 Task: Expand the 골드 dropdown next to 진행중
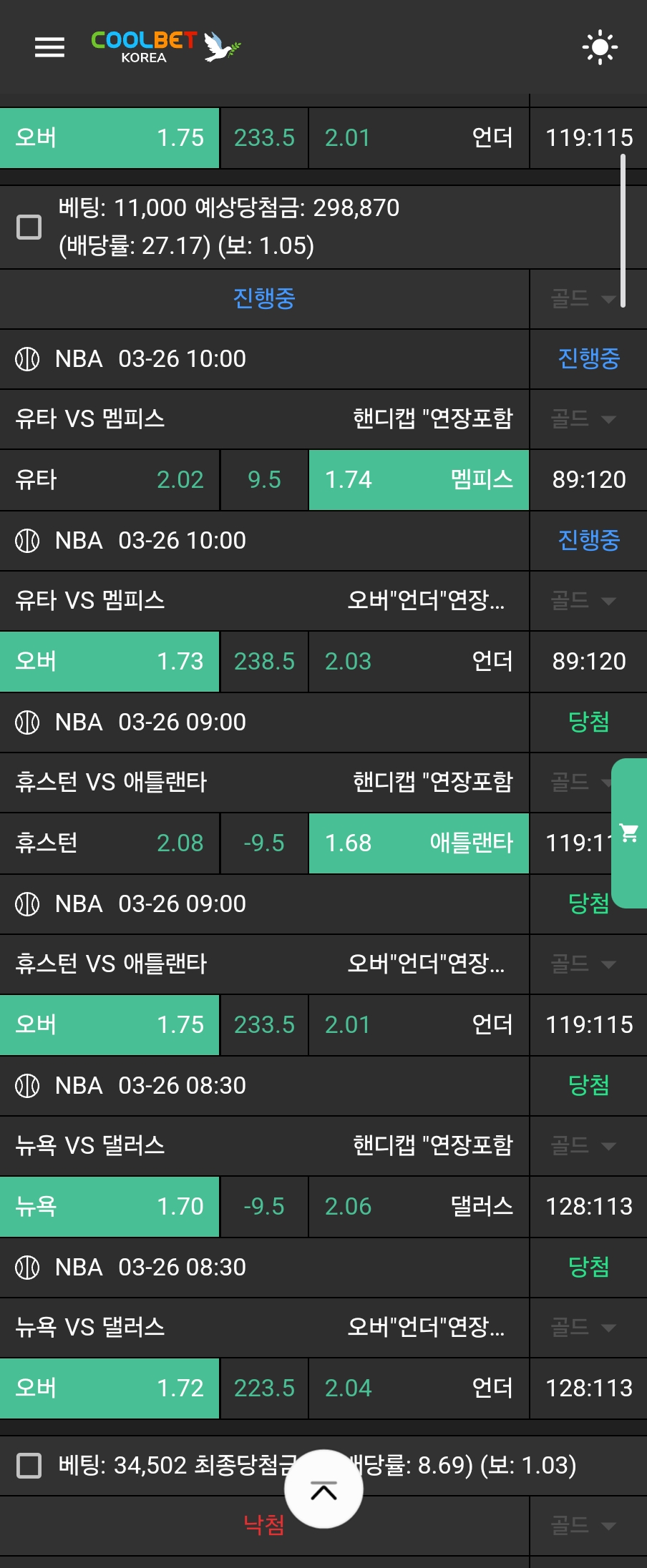click(583, 298)
